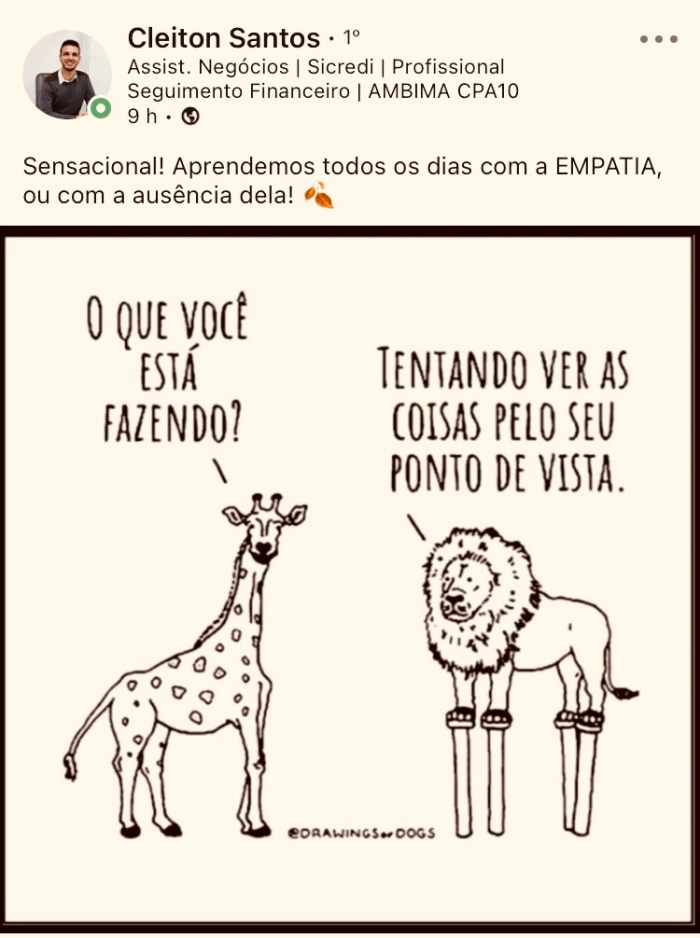This screenshot has height=938, width=700.
Task: Open Cleiton Santos's profile photo
Action: (x=66, y=74)
